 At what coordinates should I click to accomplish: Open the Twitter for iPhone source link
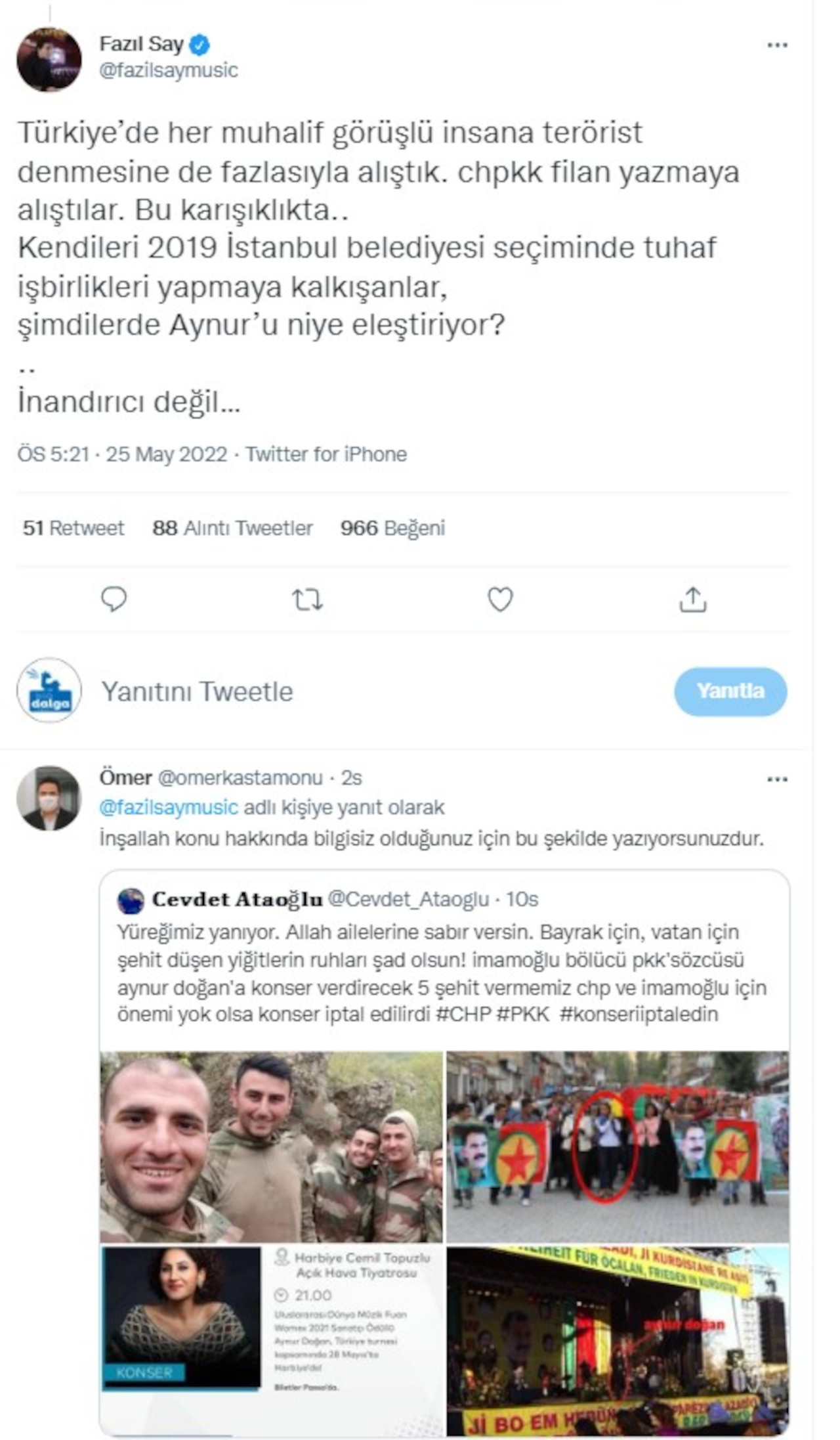coord(326,454)
